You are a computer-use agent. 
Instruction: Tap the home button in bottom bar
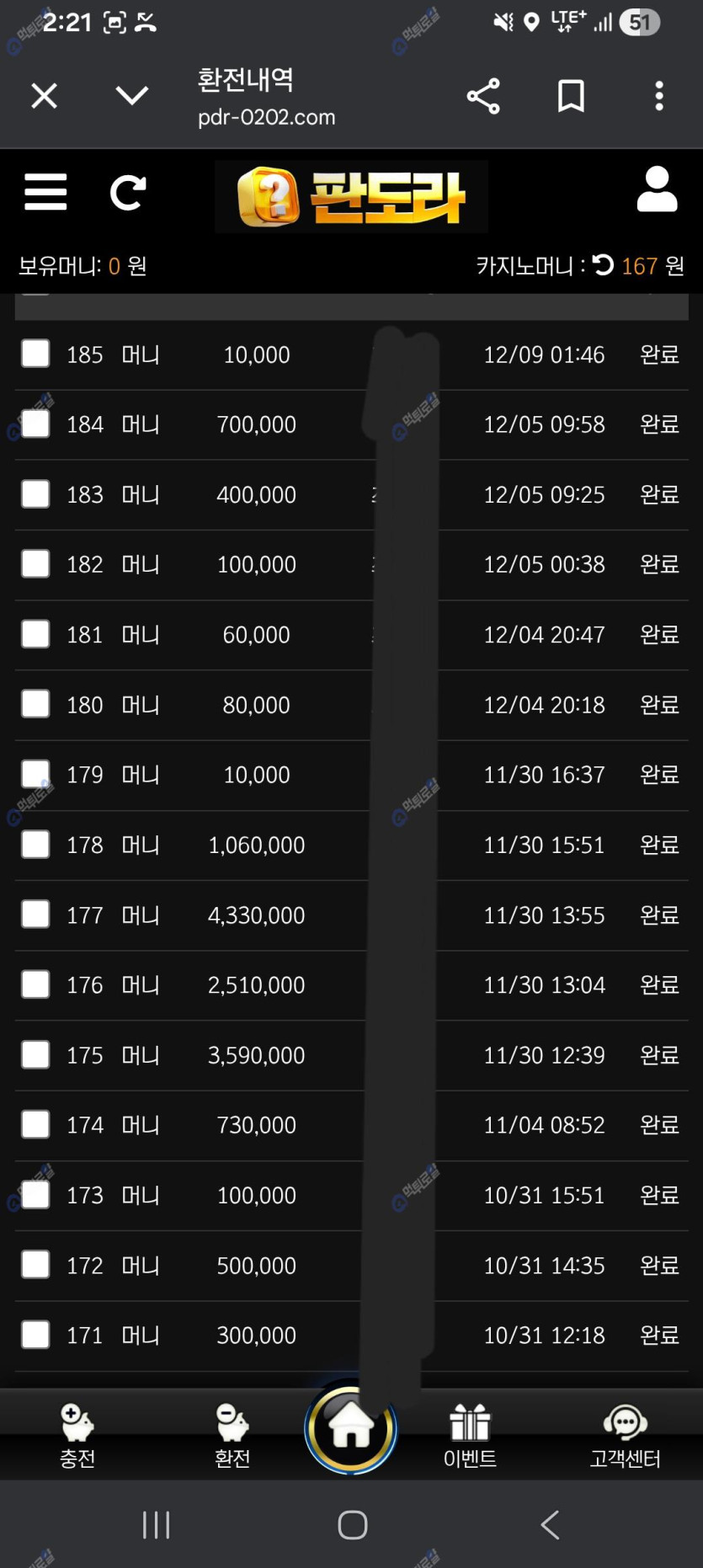click(x=350, y=1428)
